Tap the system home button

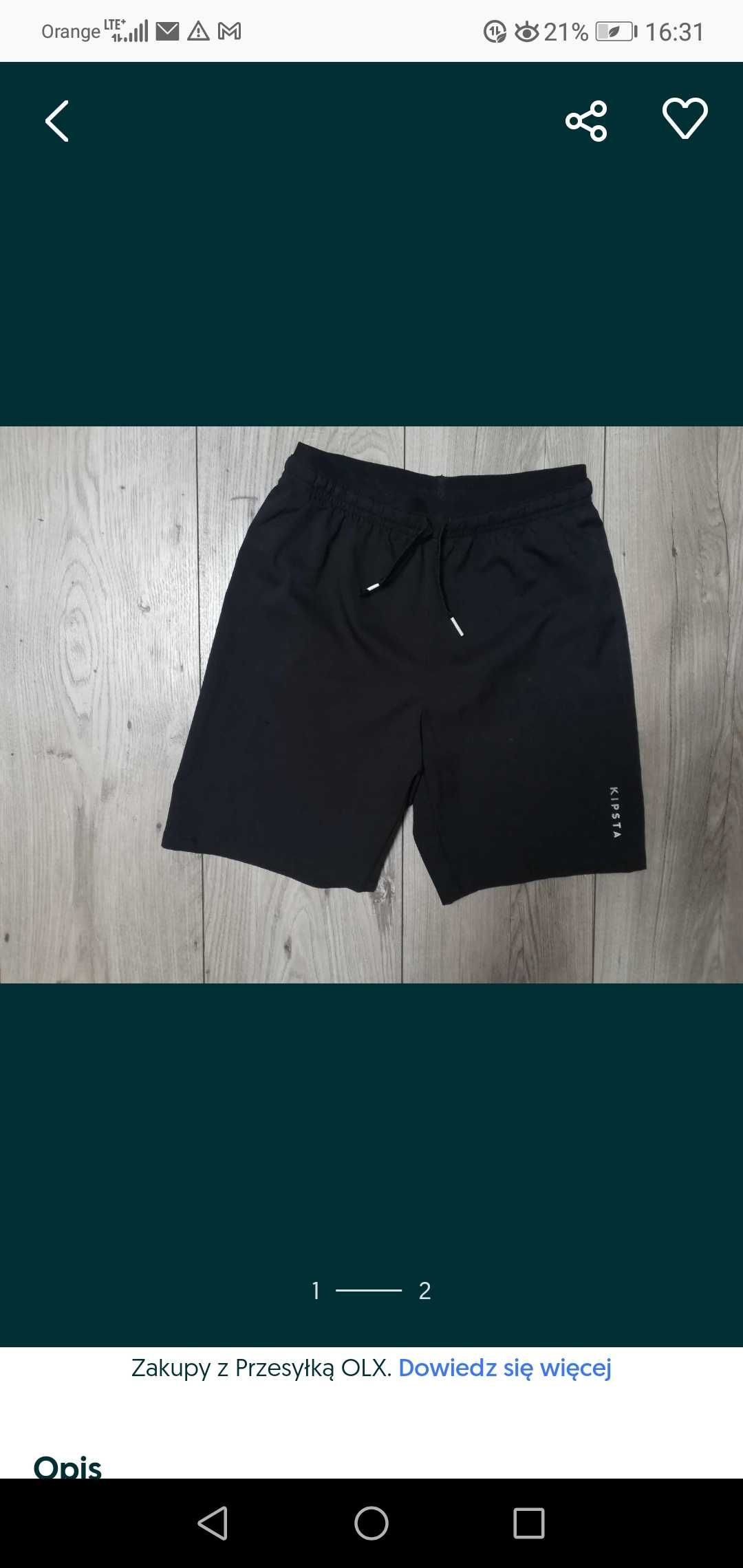(x=371, y=1523)
